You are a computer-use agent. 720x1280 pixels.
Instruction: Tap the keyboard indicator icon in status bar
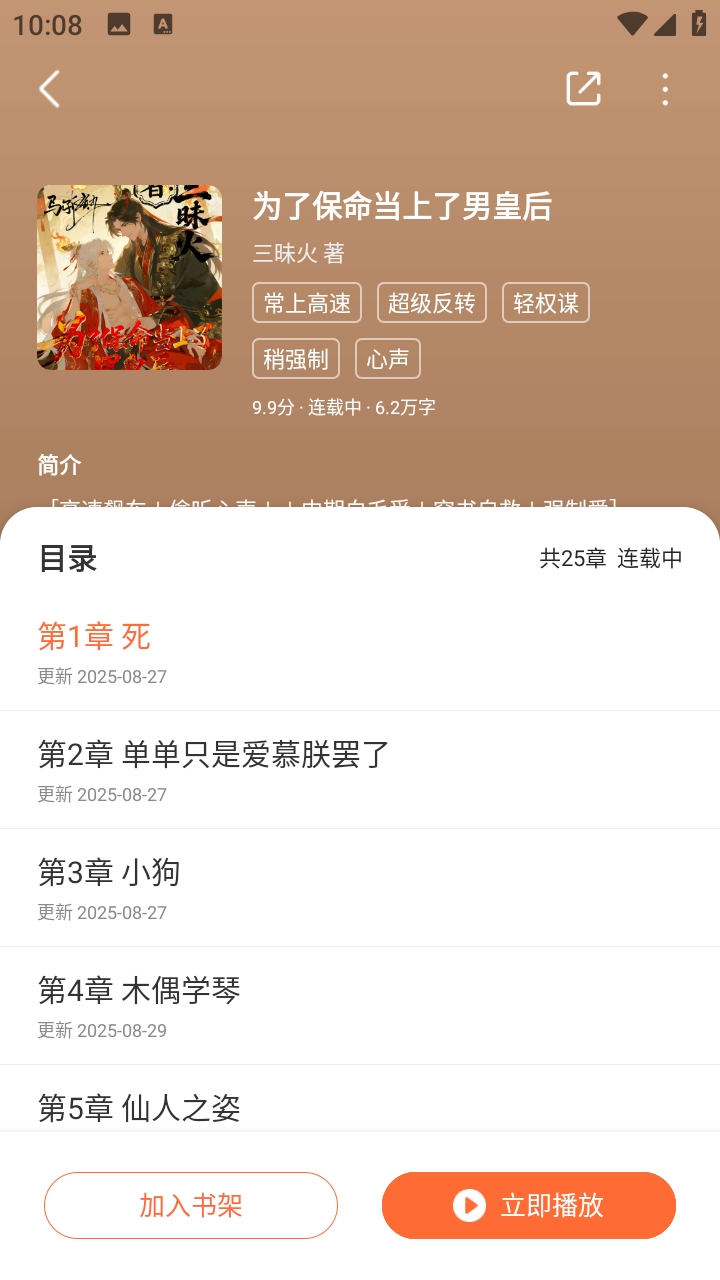(164, 25)
